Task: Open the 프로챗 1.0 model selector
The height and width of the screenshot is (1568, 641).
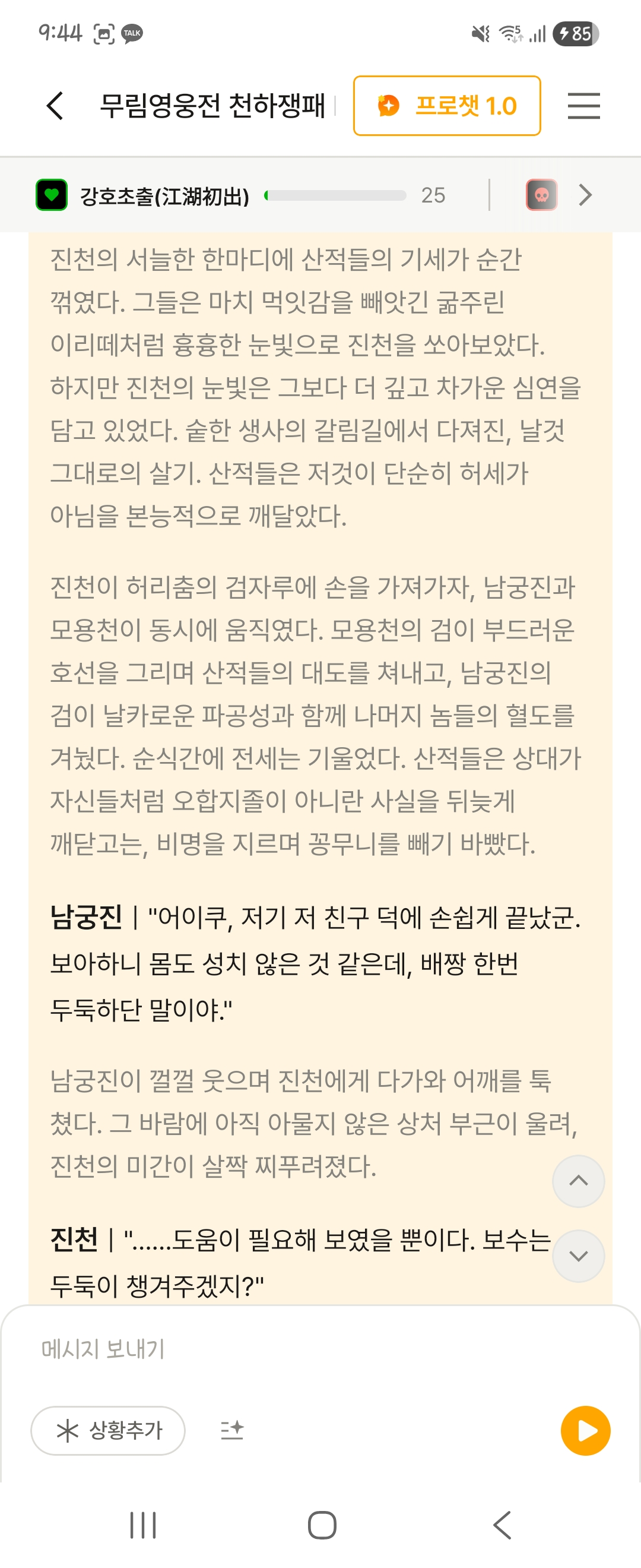Action: 446,106
